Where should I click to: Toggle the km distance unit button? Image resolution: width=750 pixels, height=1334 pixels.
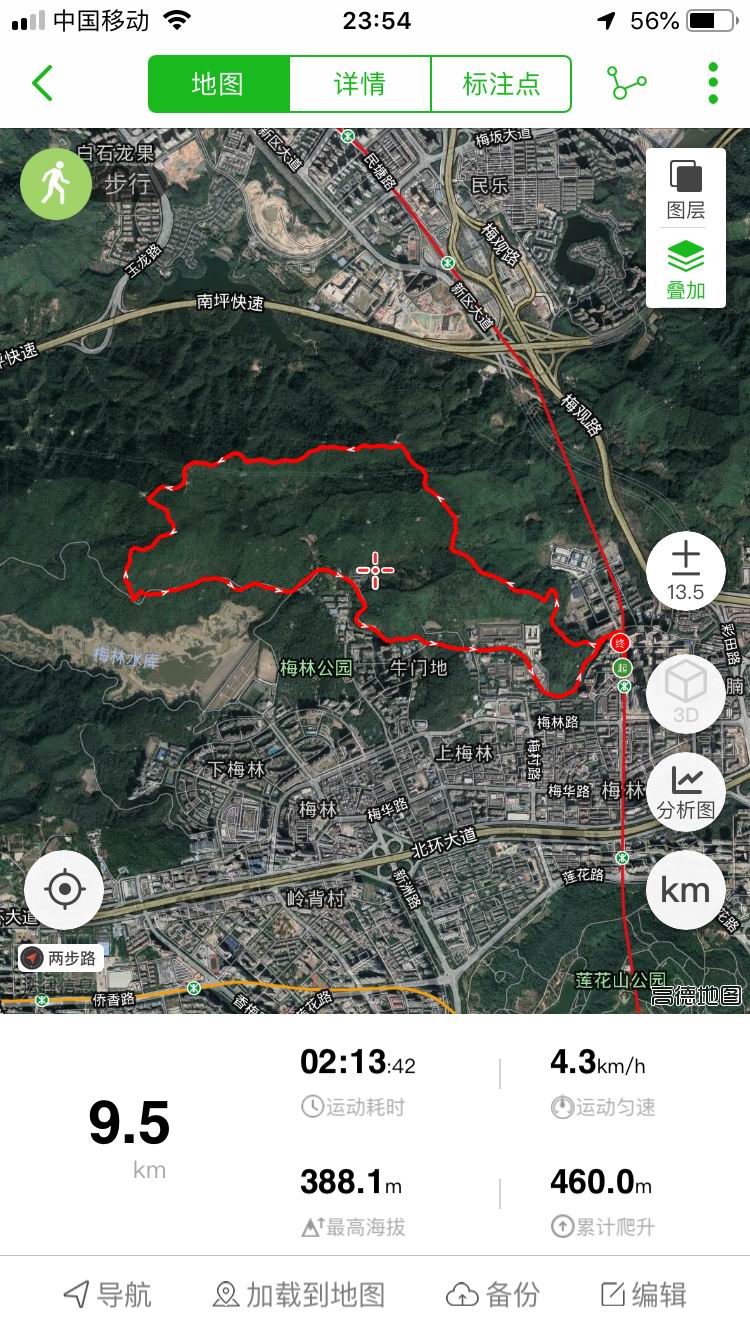pos(686,890)
